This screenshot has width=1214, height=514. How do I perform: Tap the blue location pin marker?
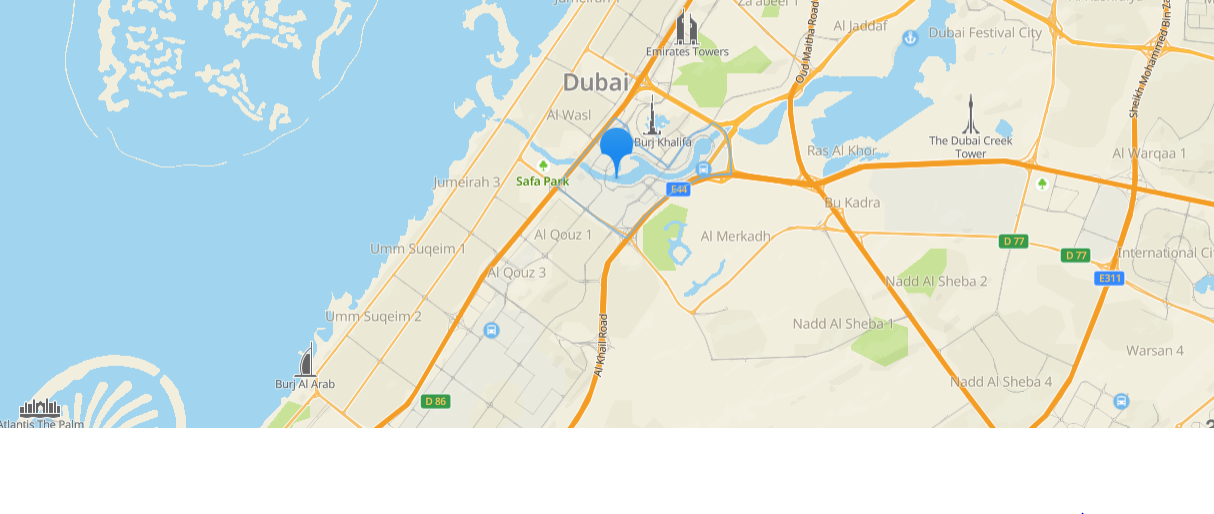(616, 148)
